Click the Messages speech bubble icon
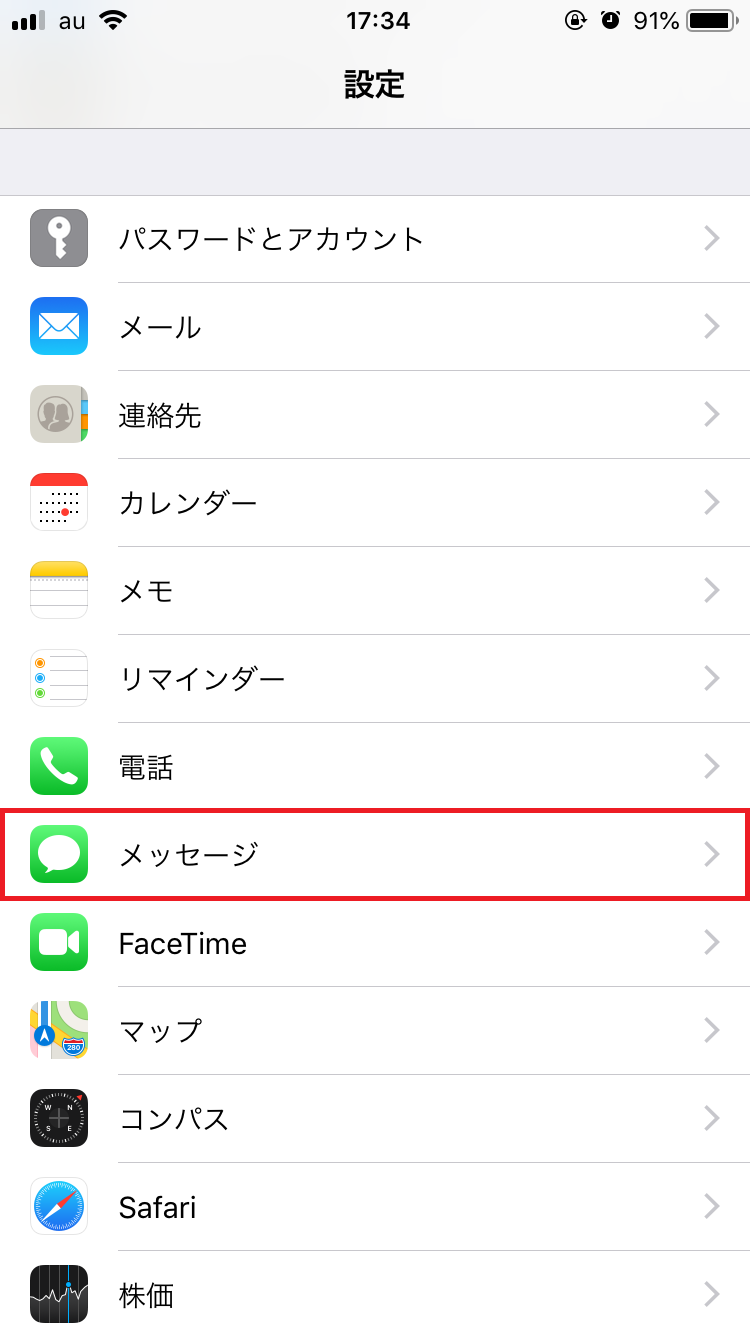The width and height of the screenshot is (750, 1334). pyautogui.click(x=58, y=854)
